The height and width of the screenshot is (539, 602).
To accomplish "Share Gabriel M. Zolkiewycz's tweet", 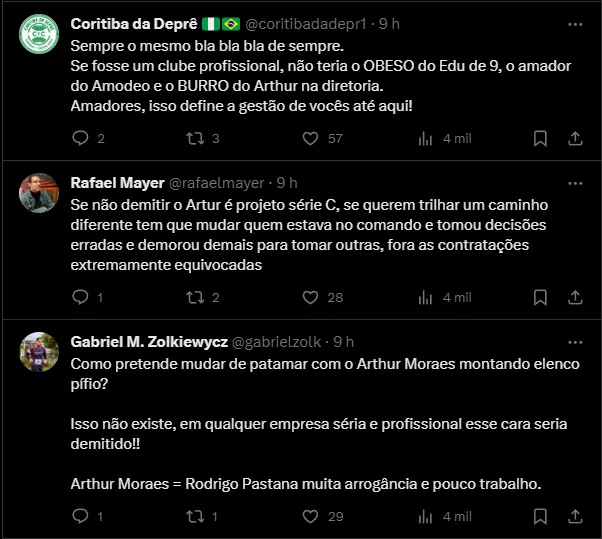I will 575,516.
